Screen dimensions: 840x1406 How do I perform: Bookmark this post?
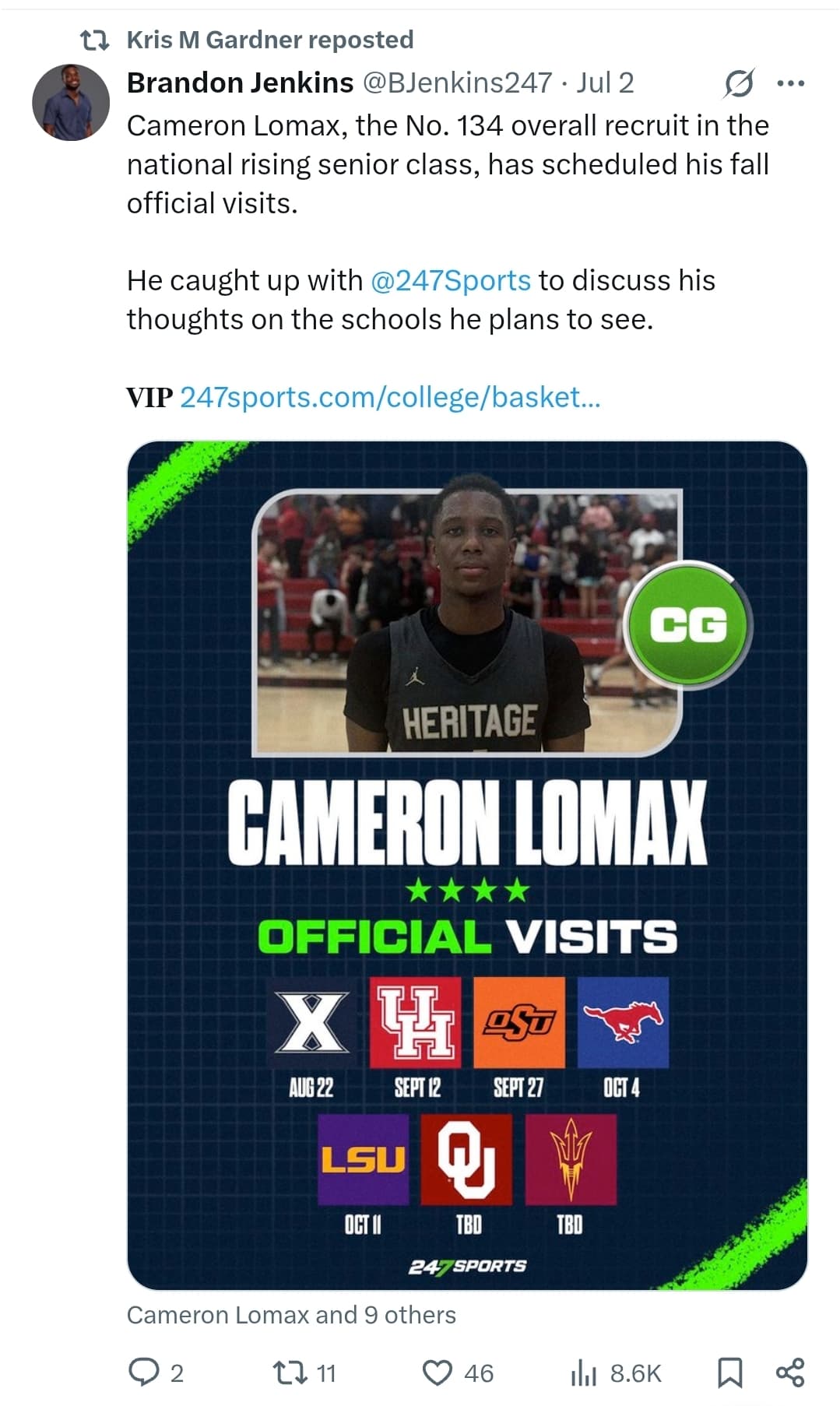coord(729,1373)
